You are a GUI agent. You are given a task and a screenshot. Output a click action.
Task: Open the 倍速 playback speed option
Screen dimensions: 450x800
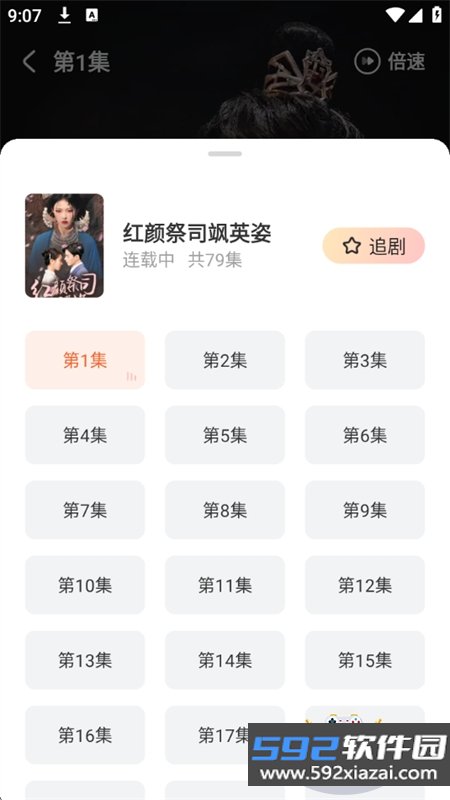(390, 62)
